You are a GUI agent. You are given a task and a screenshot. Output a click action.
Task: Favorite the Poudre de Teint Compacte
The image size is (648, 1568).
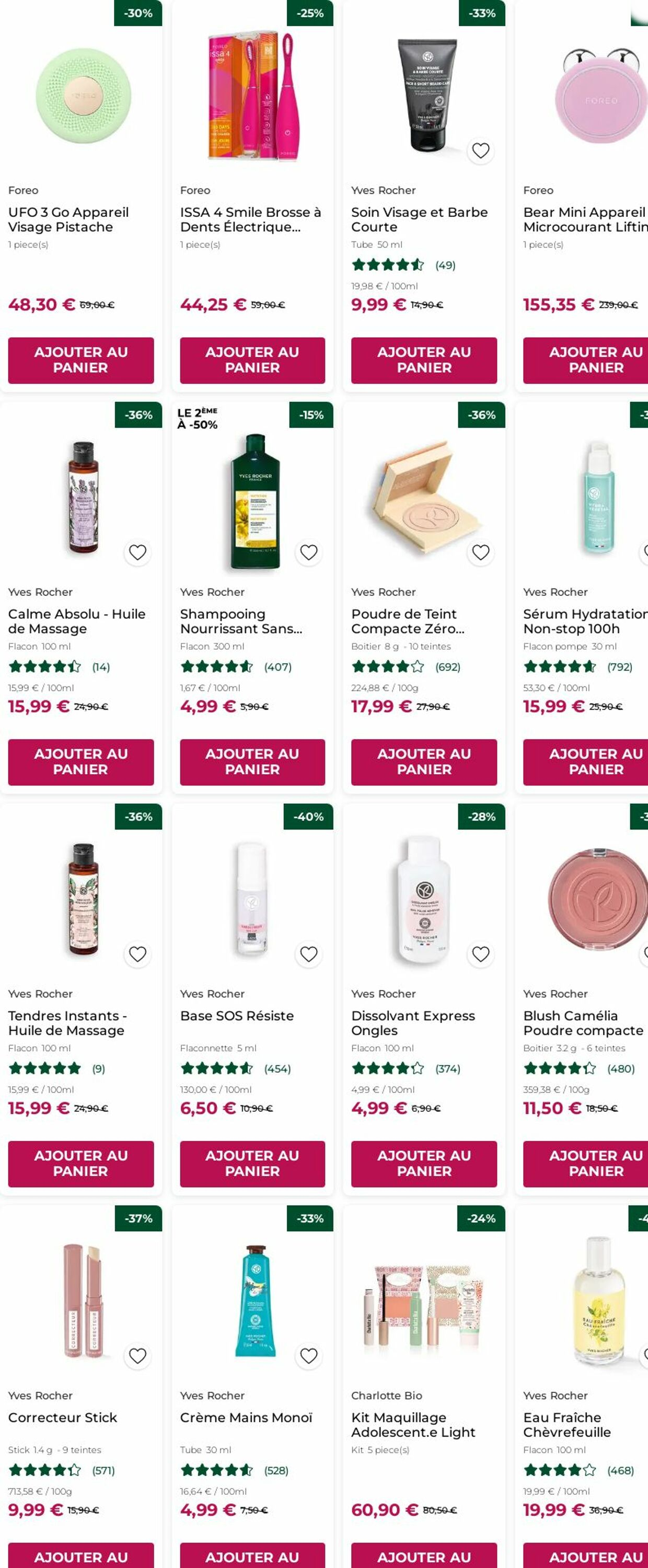pyautogui.click(x=481, y=552)
